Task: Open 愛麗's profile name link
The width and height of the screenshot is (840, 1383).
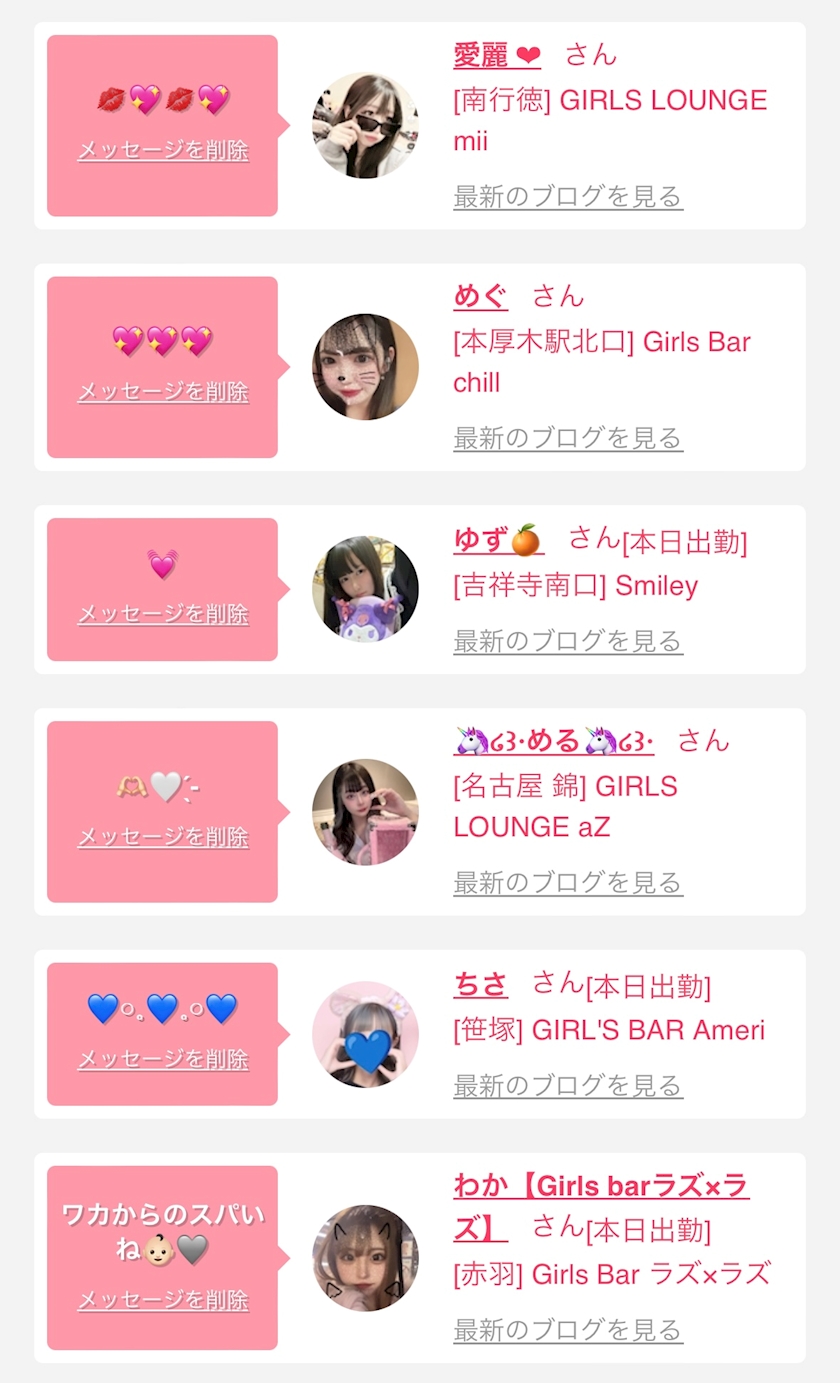Action: [496, 55]
